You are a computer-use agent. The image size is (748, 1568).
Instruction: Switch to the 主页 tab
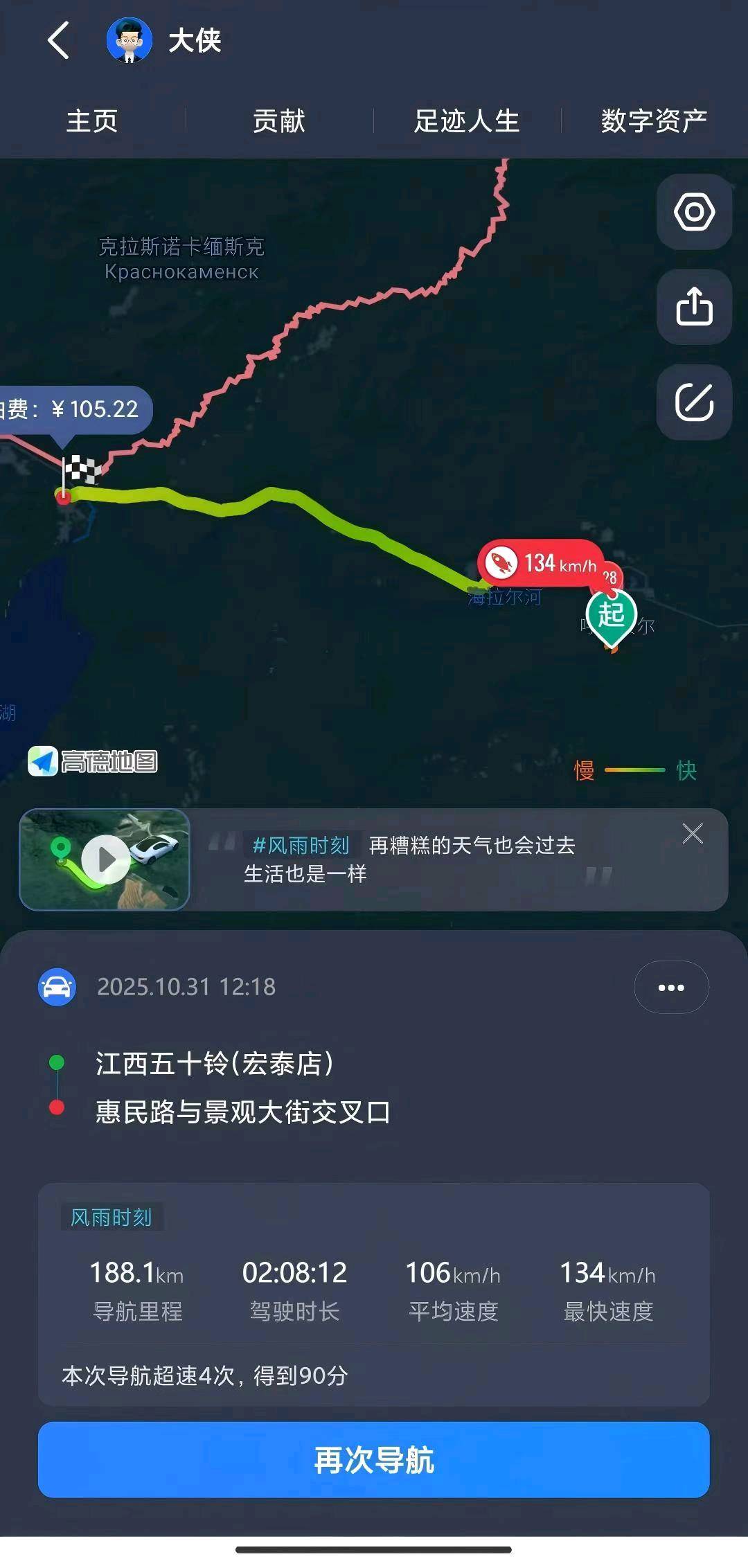coord(92,121)
